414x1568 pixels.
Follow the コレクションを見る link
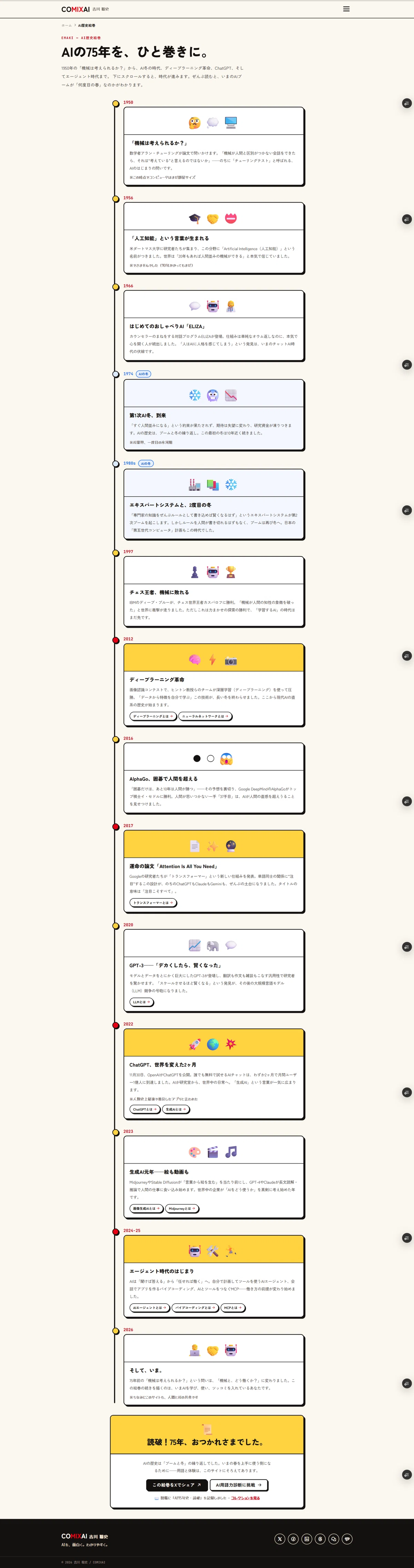245,1498
